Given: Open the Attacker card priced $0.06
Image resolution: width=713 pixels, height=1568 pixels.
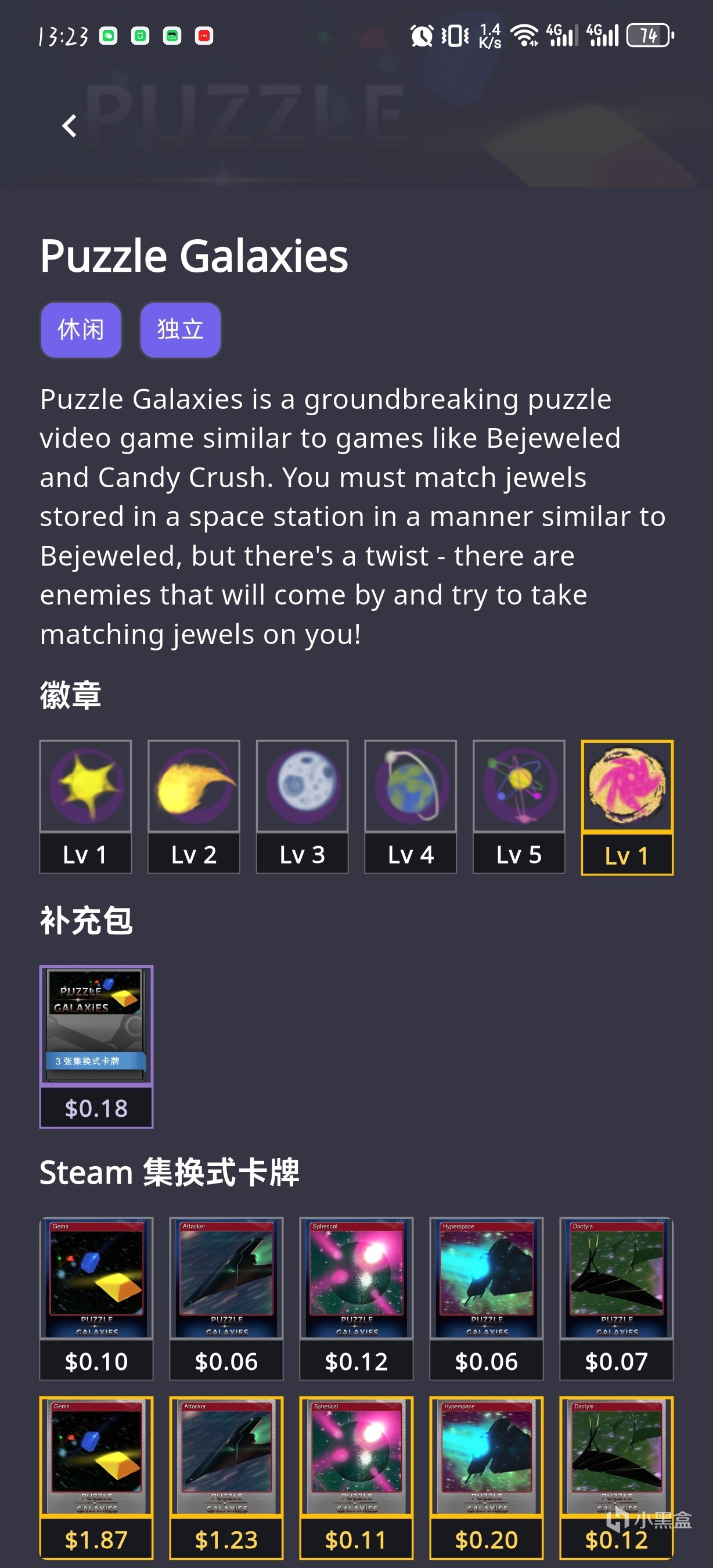Looking at the screenshot, I should pyautogui.click(x=226, y=1299).
